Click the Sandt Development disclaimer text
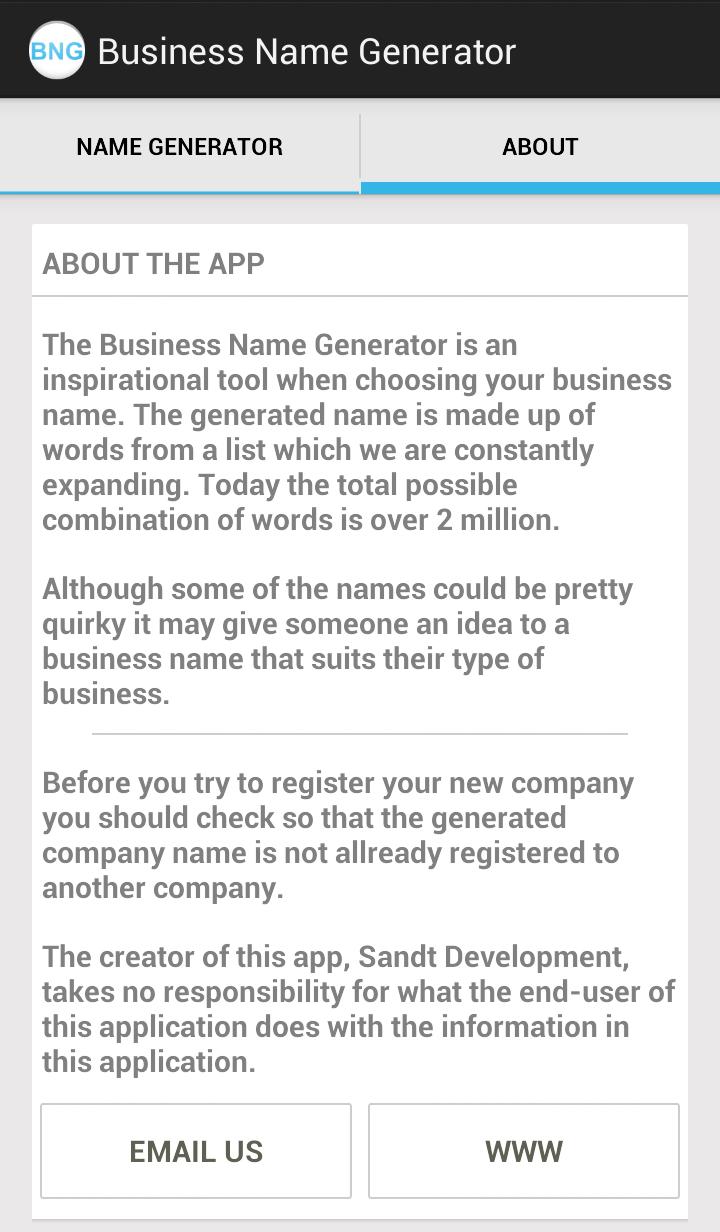The width and height of the screenshot is (720, 1232). pyautogui.click(x=357, y=1008)
